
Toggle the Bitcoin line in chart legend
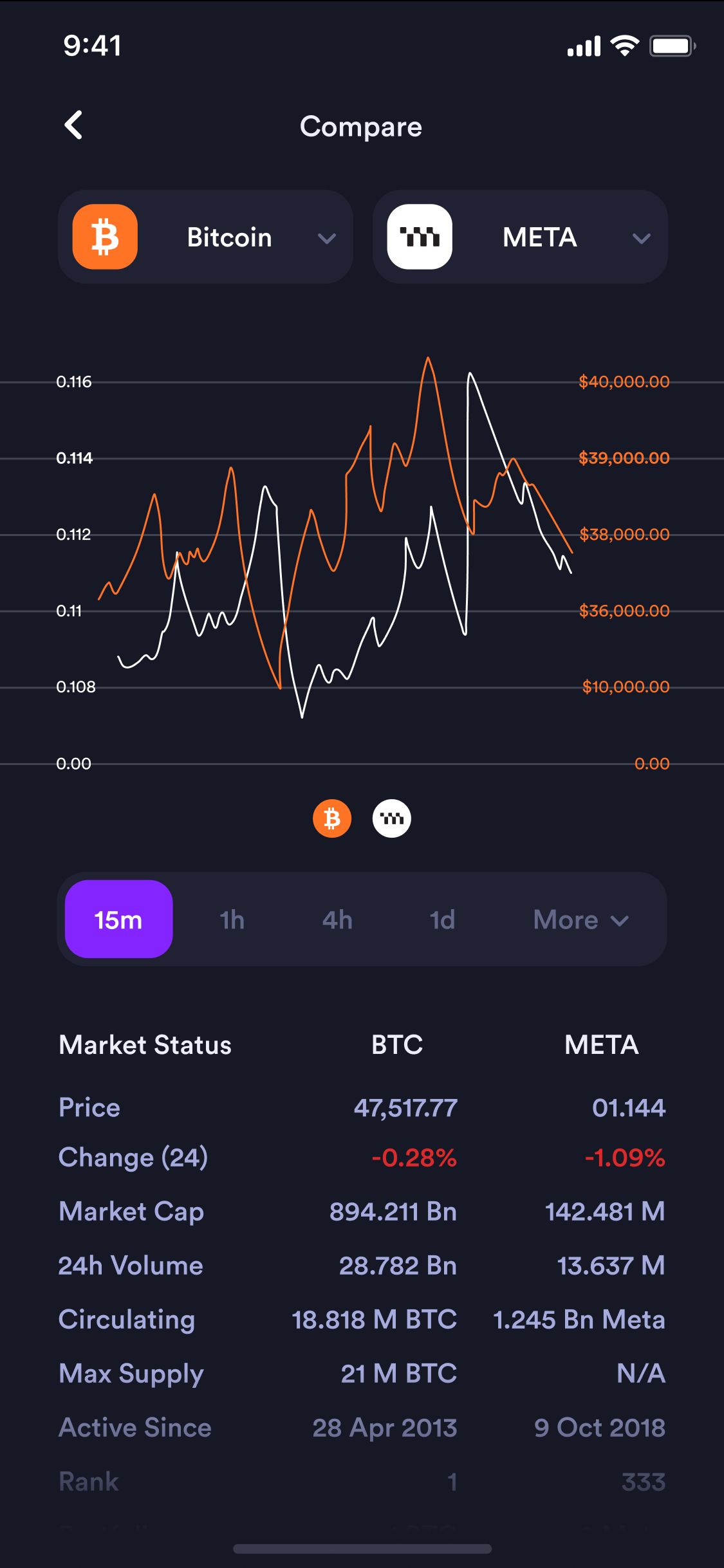coord(332,818)
